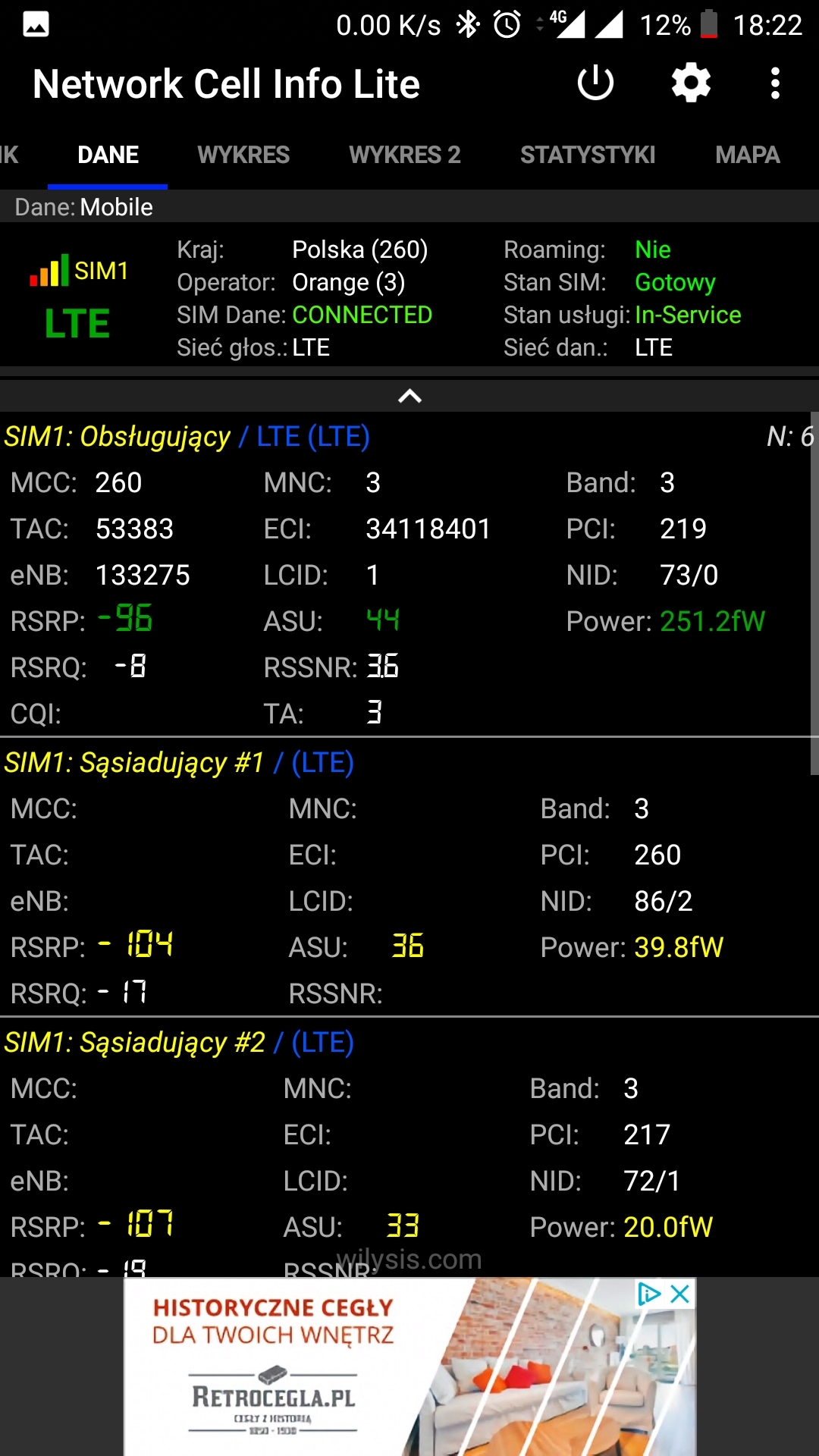Open settings via the gear icon
Image resolution: width=819 pixels, height=1456 pixels.
click(x=691, y=83)
